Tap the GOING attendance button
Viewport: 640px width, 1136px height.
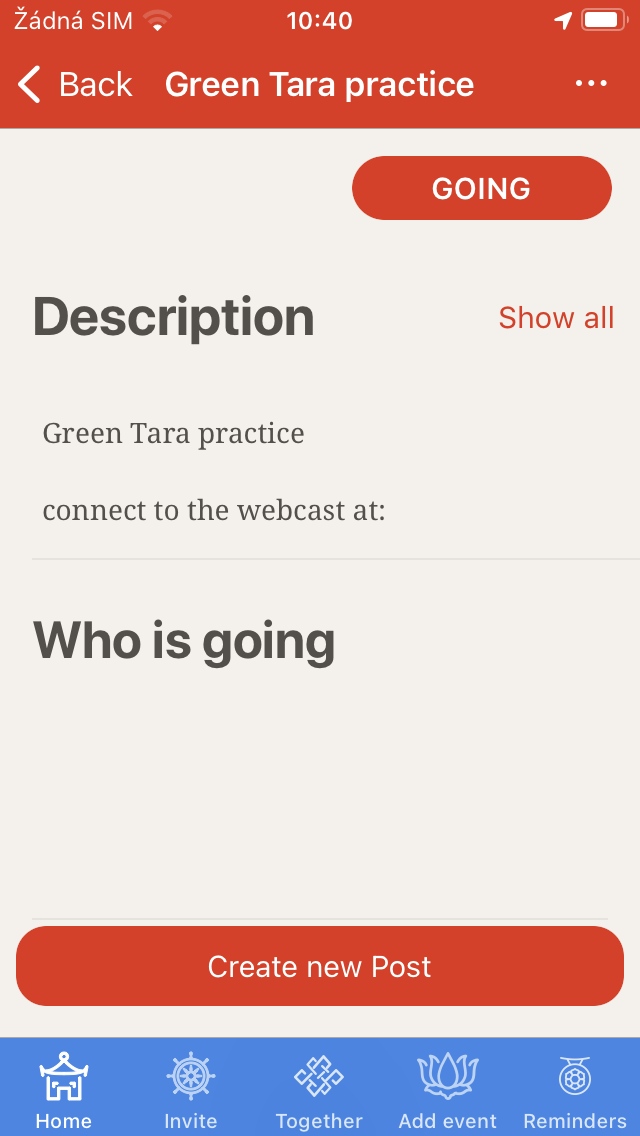coord(481,188)
